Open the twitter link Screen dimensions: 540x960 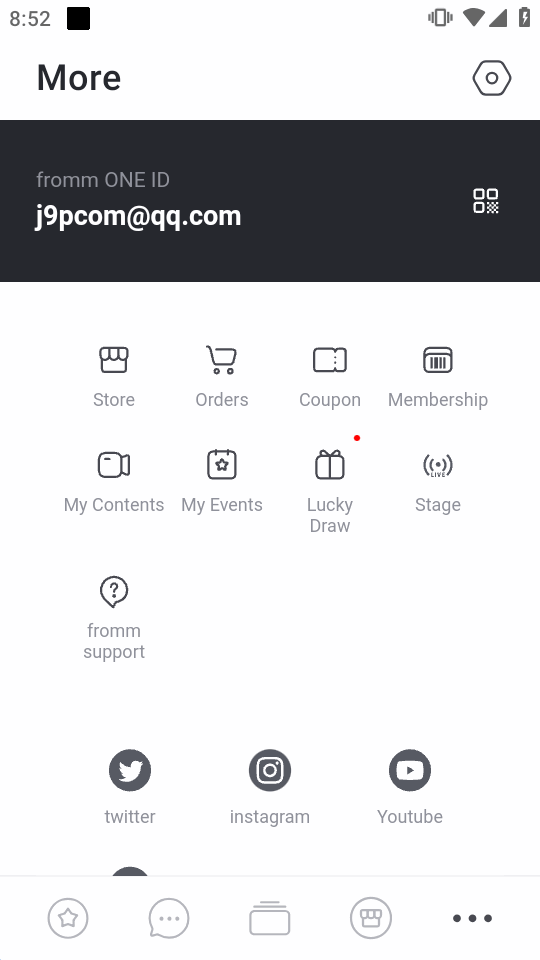point(130,787)
